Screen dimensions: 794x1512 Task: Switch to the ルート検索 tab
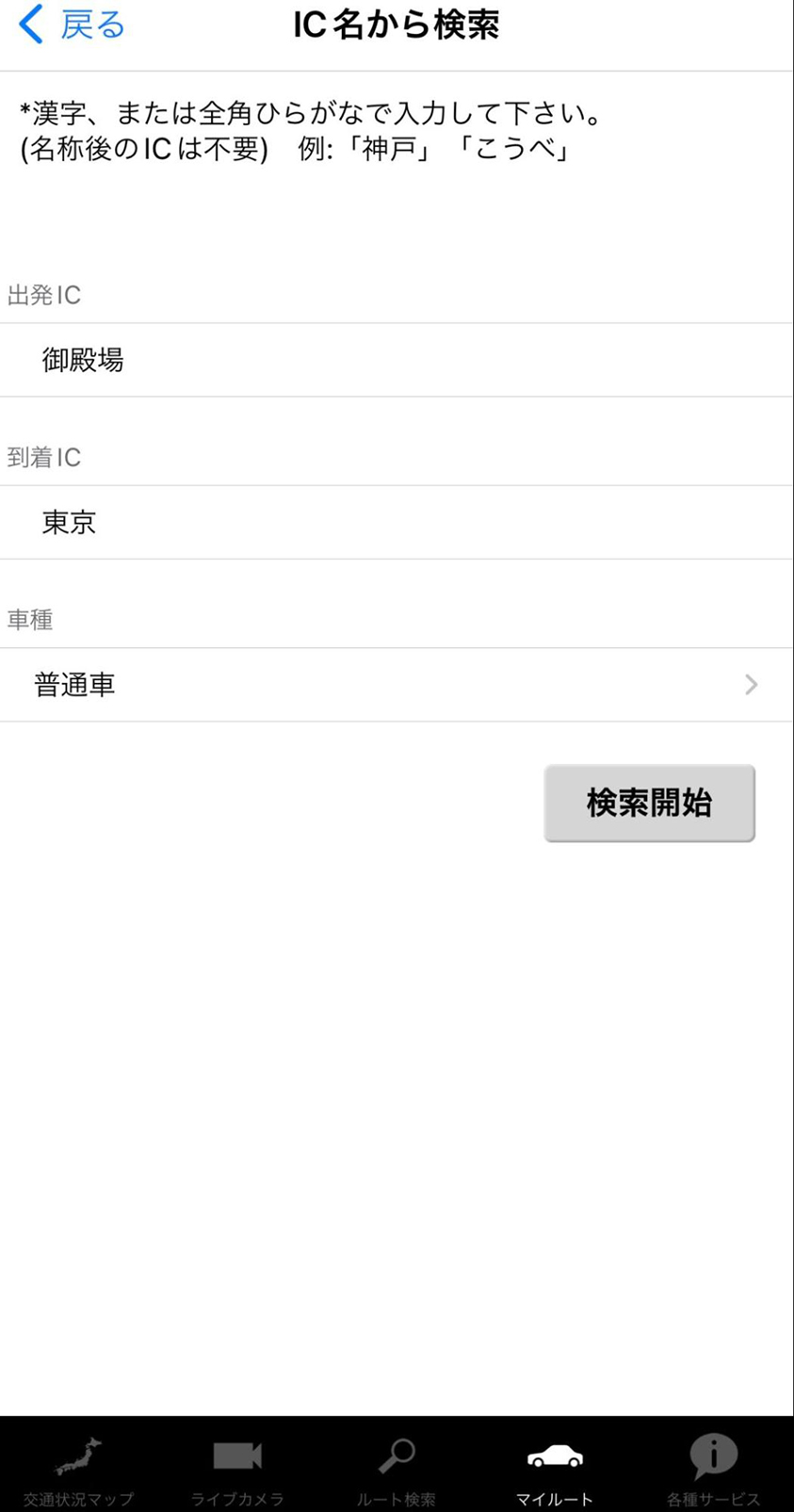pyautogui.click(x=397, y=1470)
